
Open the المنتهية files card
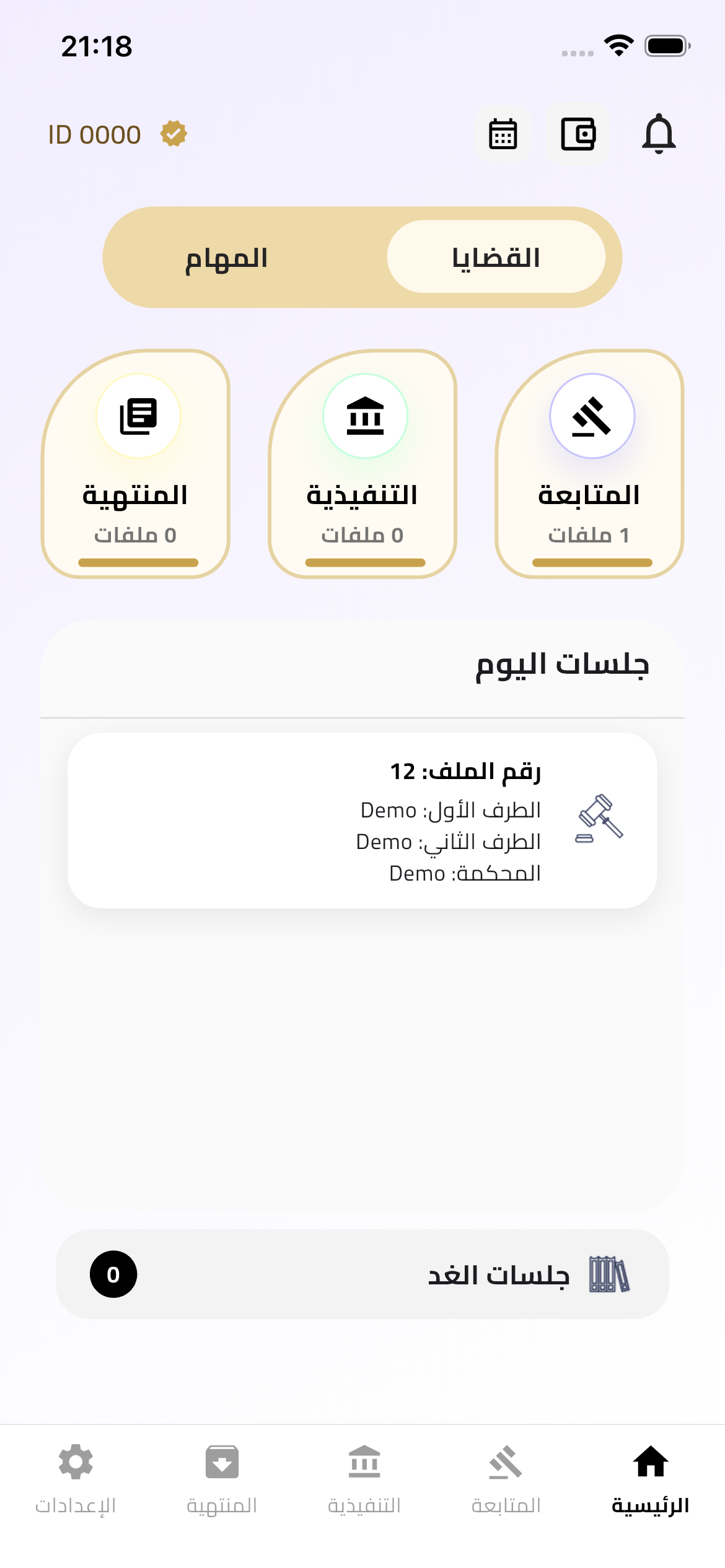tap(136, 464)
